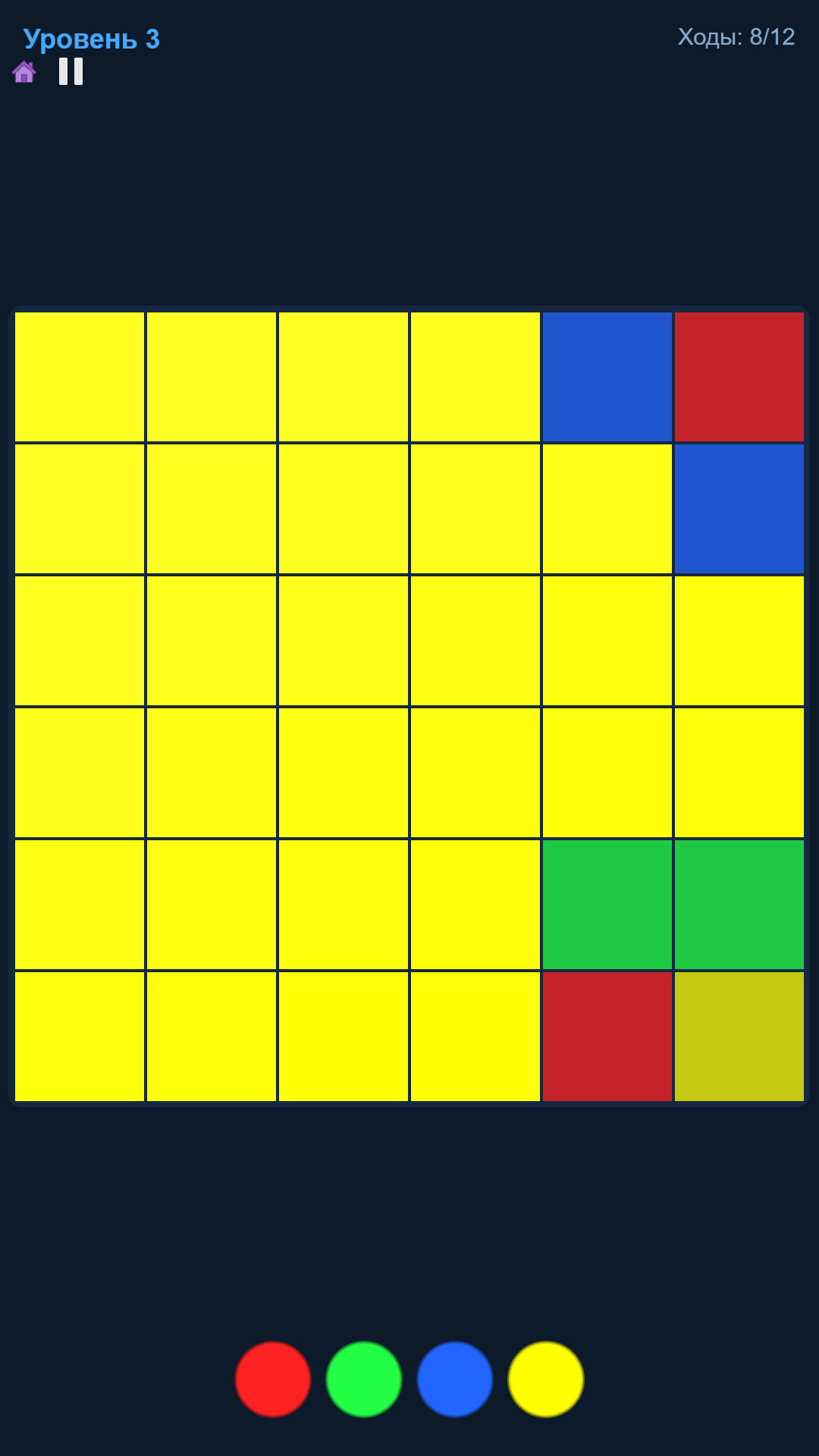
Task: Go to the home screen via house icon
Action: click(24, 72)
